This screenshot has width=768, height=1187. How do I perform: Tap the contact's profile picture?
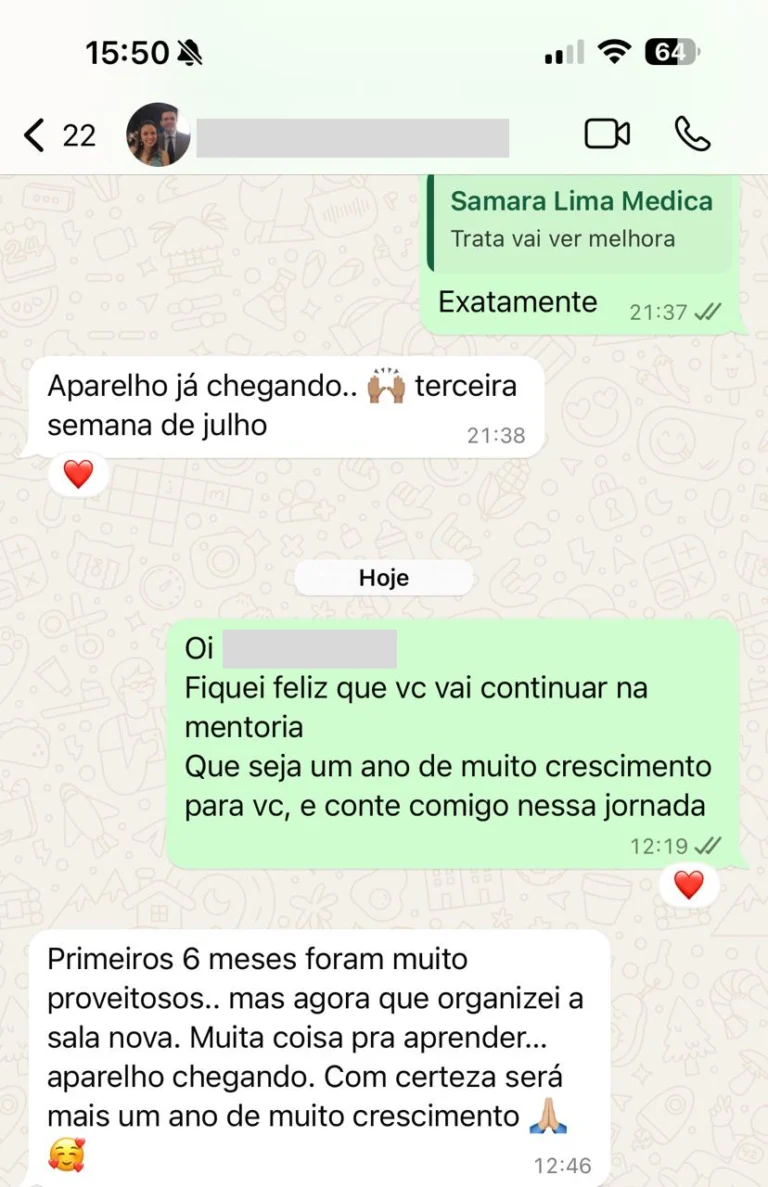(157, 133)
